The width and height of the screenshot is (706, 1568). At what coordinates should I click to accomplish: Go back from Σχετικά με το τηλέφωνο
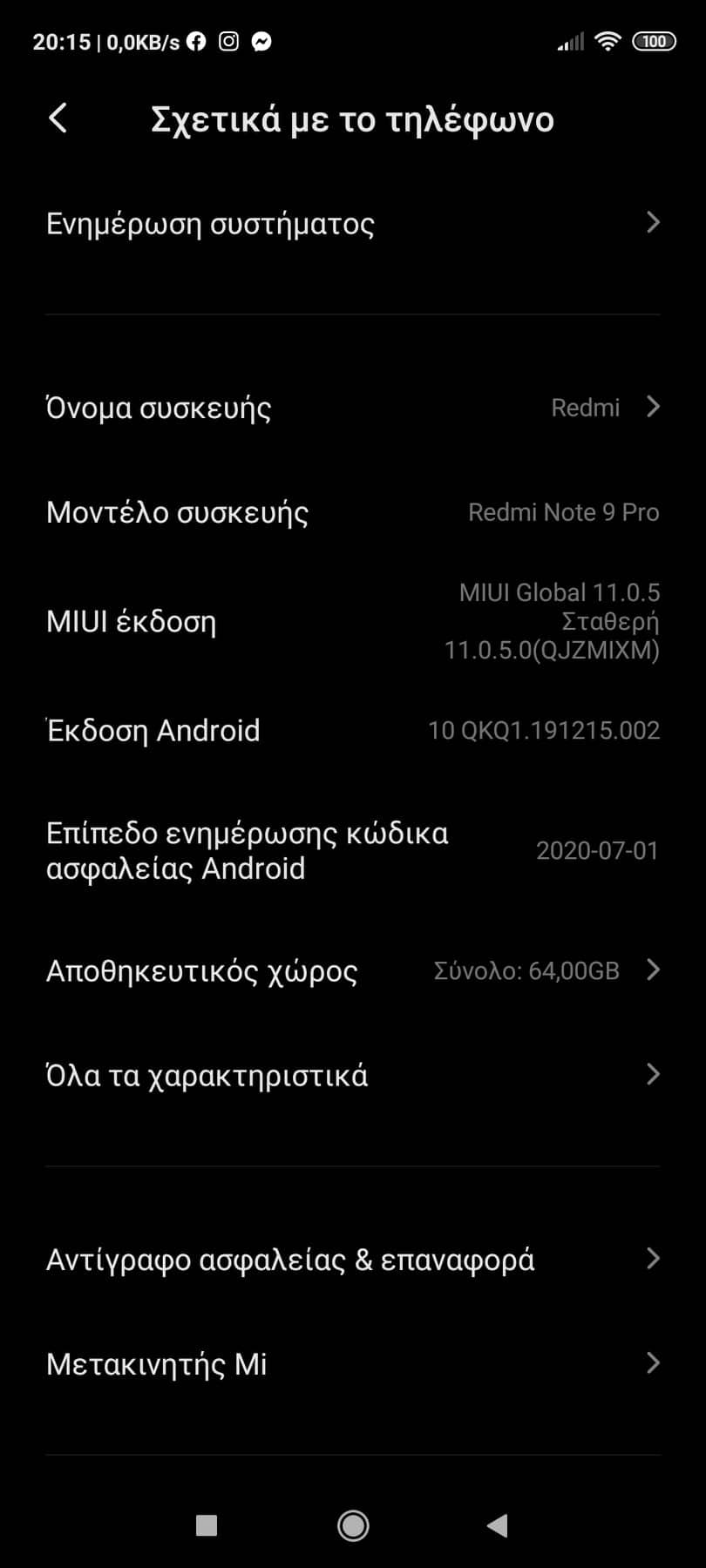click(58, 118)
